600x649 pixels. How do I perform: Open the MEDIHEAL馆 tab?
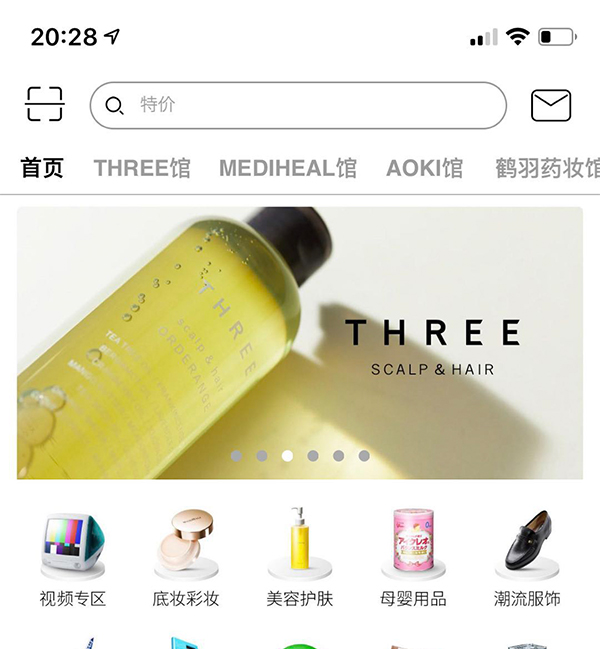coord(288,168)
